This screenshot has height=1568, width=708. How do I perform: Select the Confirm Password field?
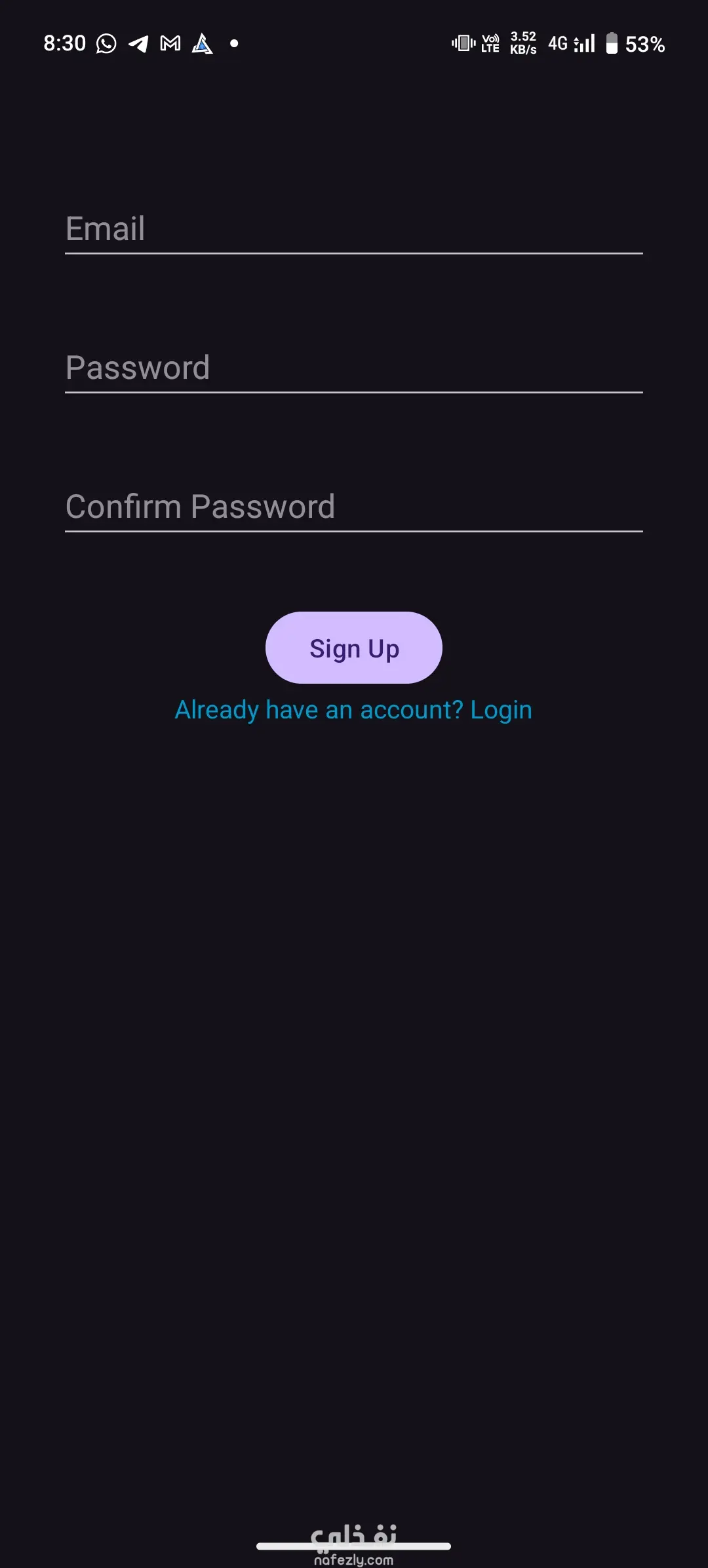coord(354,507)
